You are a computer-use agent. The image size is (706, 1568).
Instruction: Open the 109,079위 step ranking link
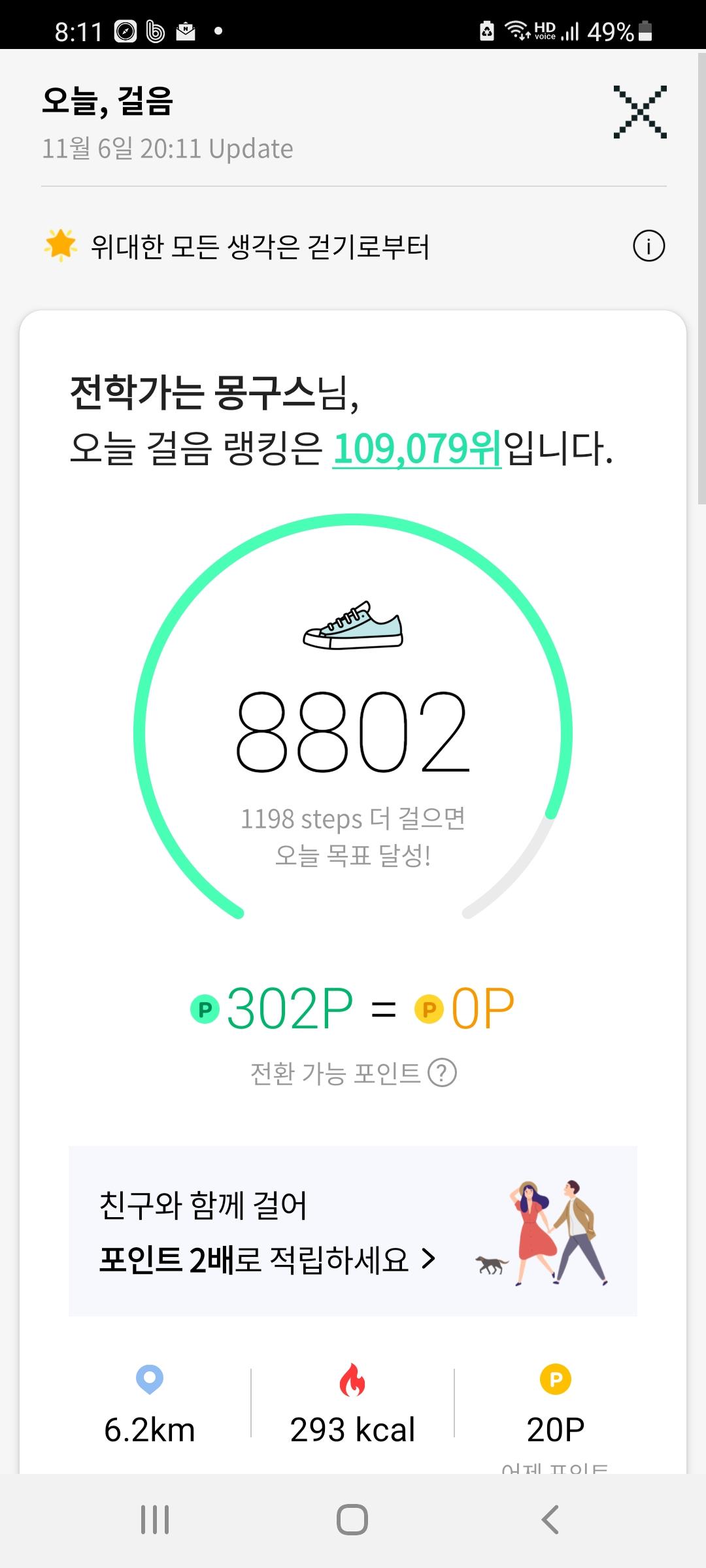coord(417,449)
